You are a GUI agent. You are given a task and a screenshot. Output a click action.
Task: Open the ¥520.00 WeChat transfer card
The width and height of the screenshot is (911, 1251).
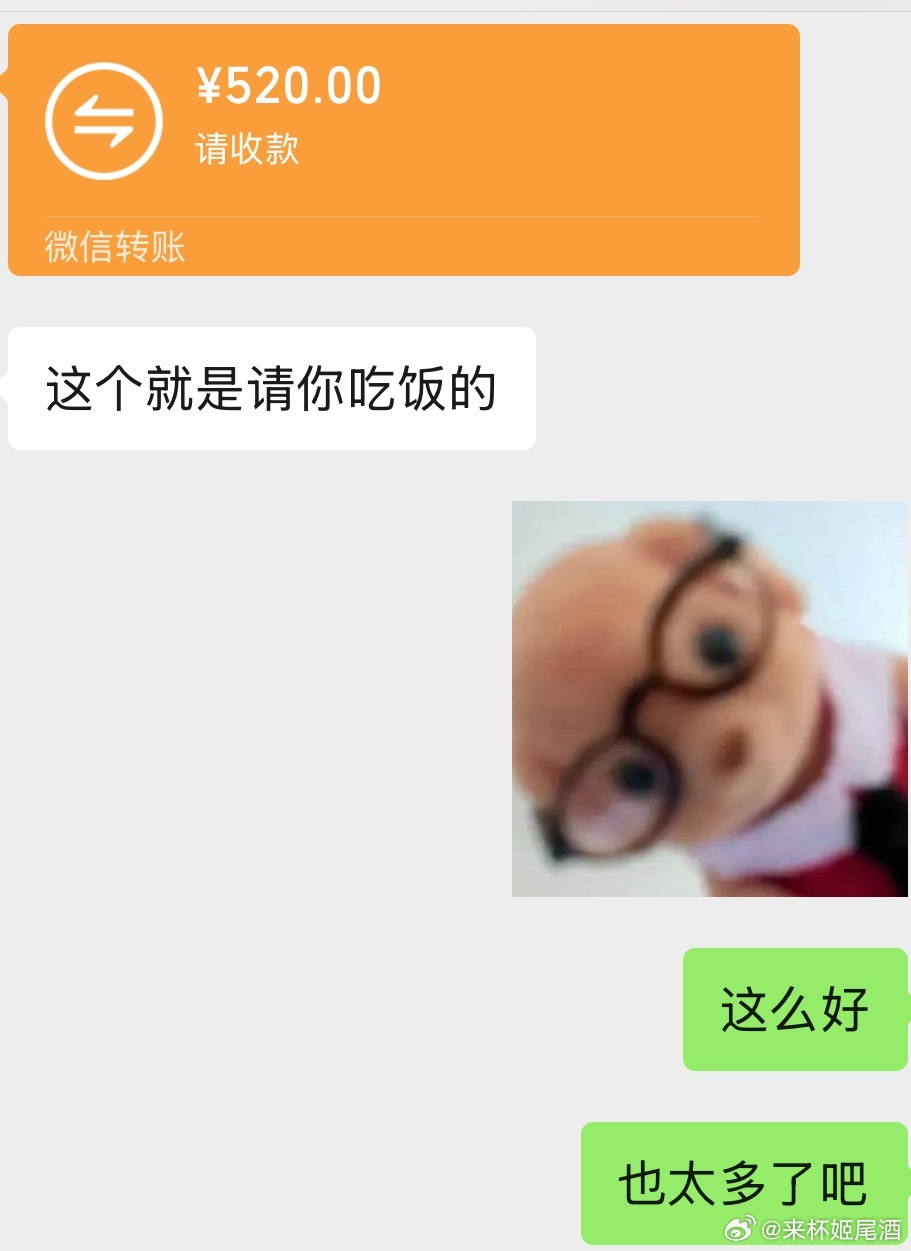coord(403,150)
